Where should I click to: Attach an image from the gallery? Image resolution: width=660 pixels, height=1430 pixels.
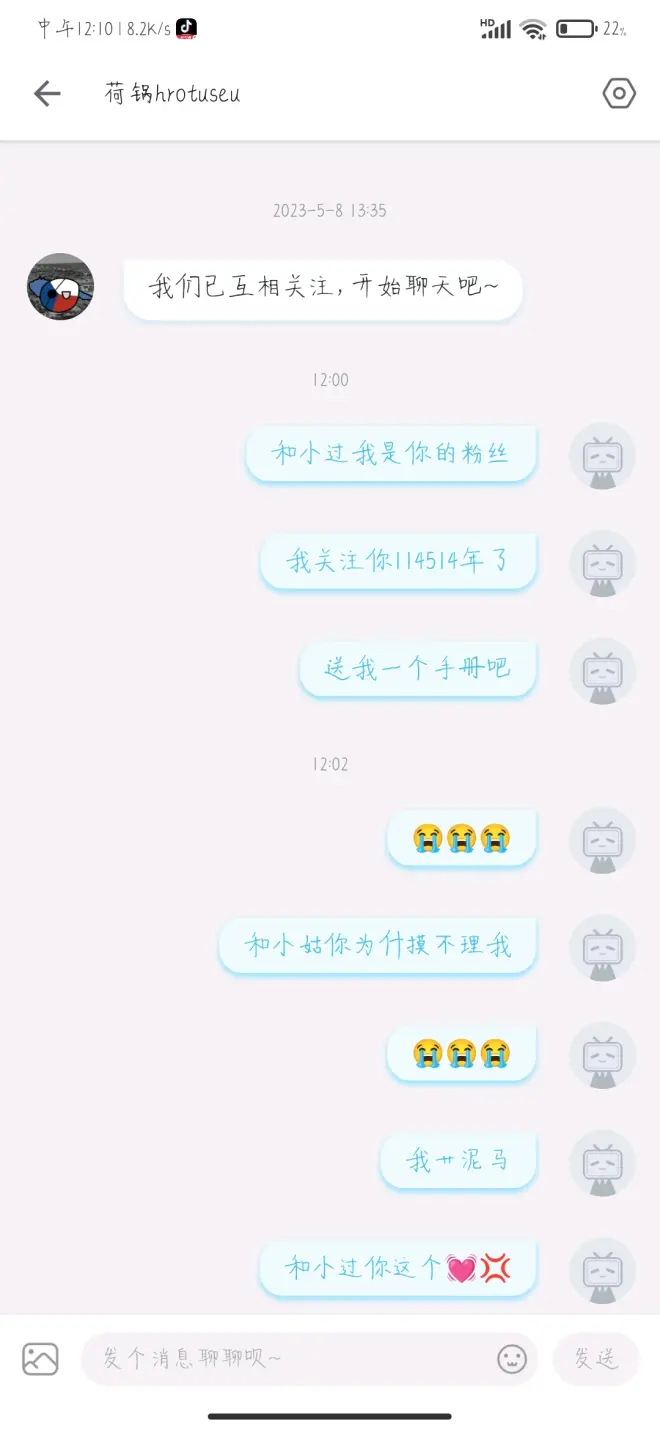click(x=40, y=1358)
